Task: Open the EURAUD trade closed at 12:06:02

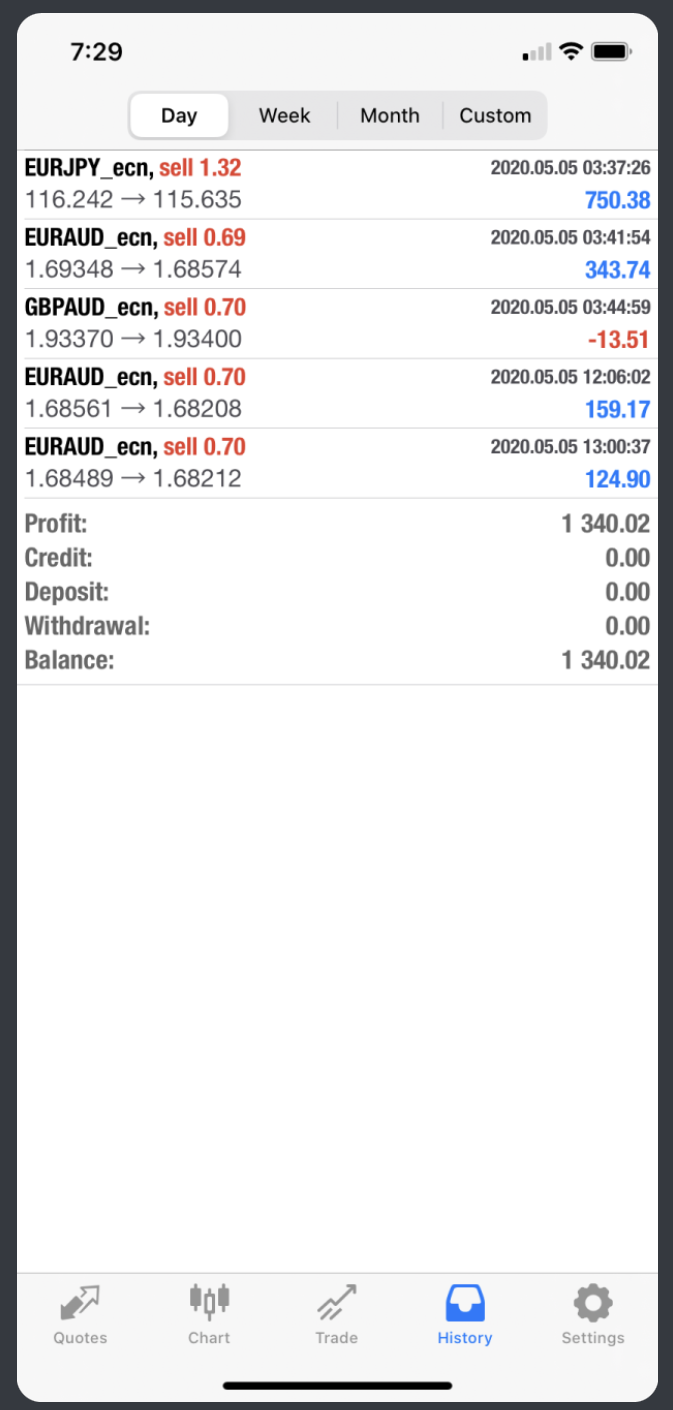Action: tap(337, 393)
